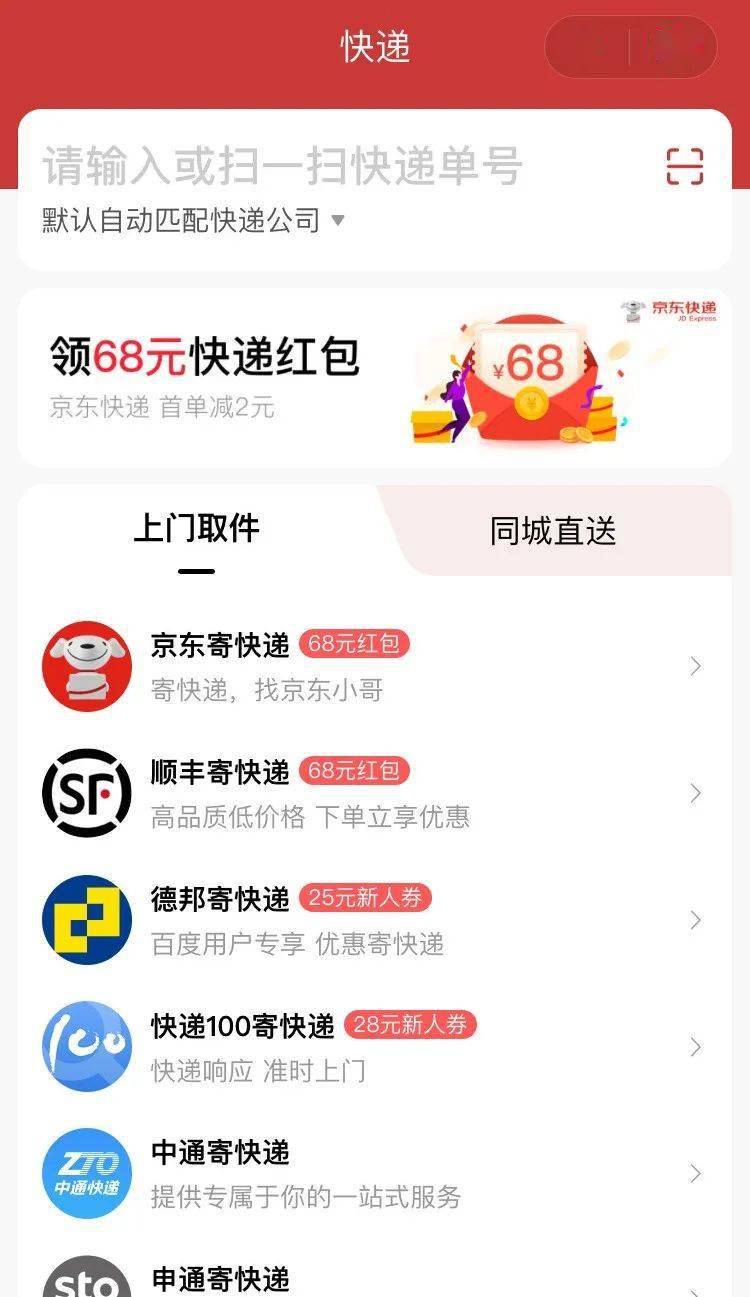750x1297 pixels.
Task: Switch to the 同城直送 tab
Action: pyautogui.click(x=553, y=531)
